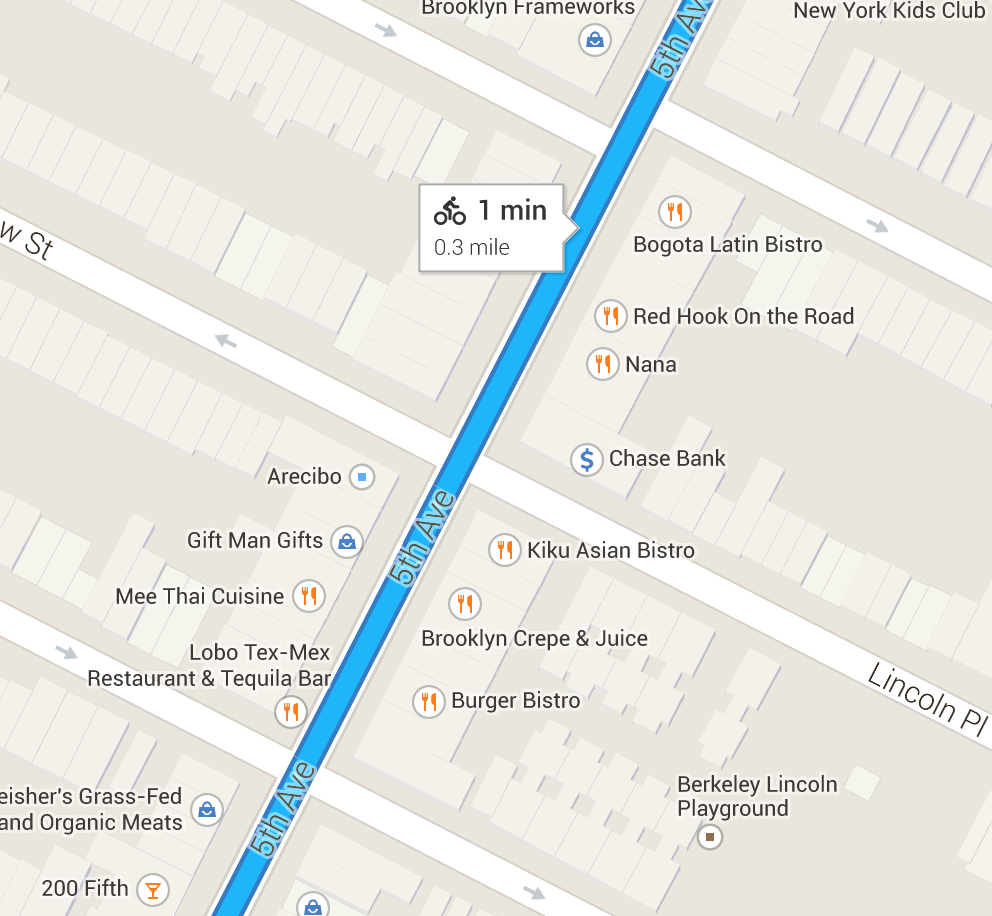Open Red Hook On the Road marker
The image size is (992, 916).
click(x=610, y=316)
